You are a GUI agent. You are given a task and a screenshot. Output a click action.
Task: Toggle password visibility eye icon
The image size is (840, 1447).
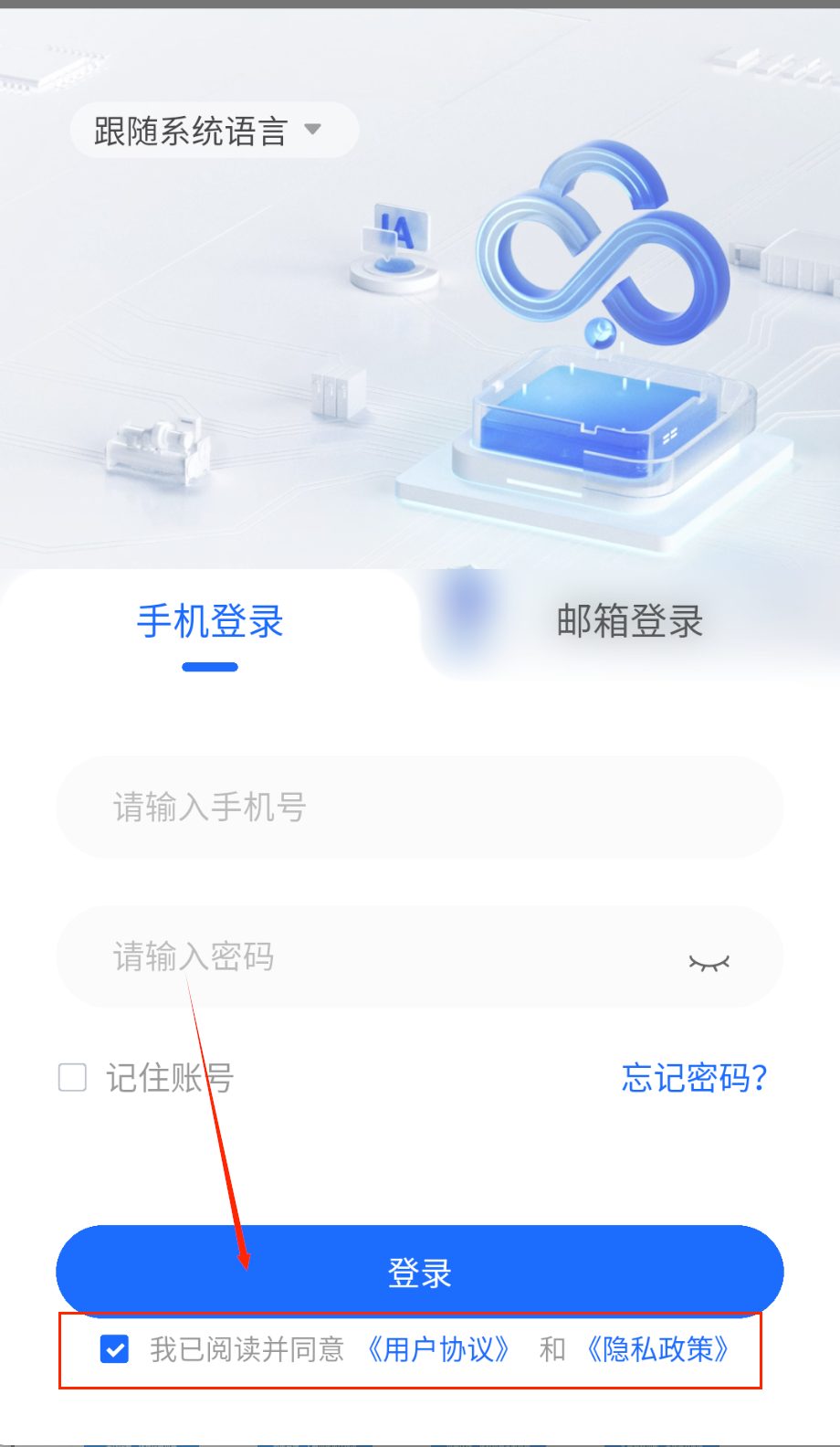[709, 962]
